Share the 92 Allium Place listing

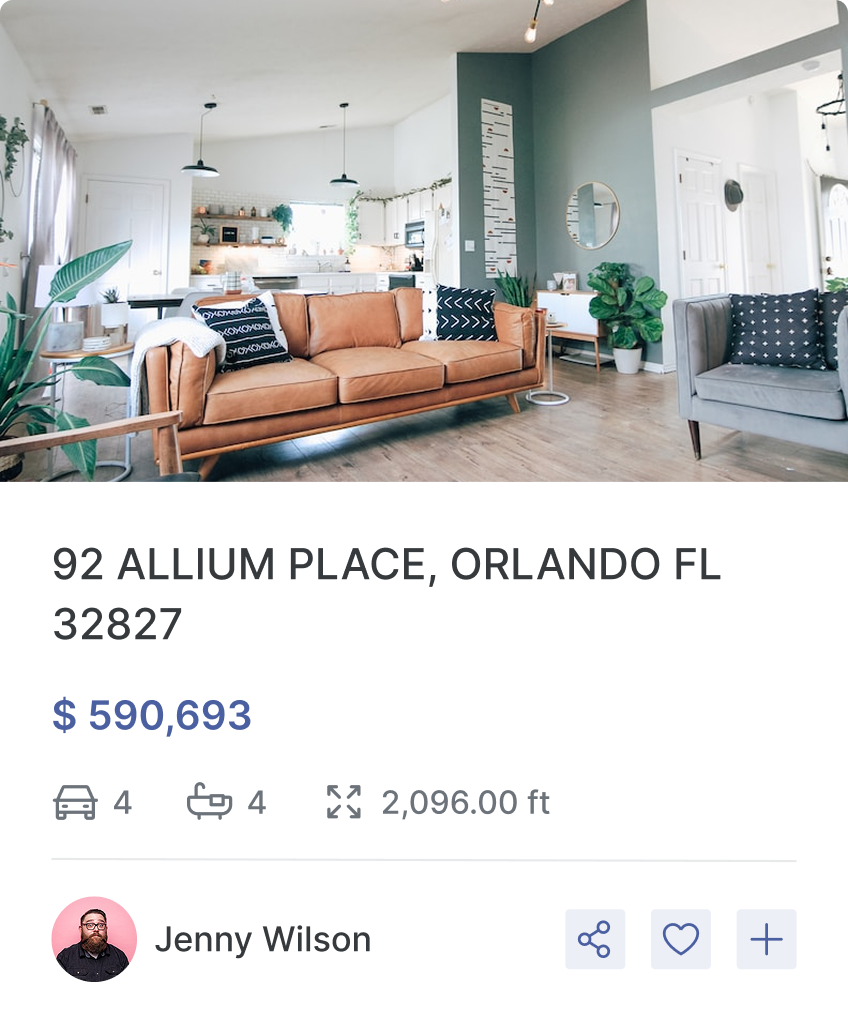595,939
